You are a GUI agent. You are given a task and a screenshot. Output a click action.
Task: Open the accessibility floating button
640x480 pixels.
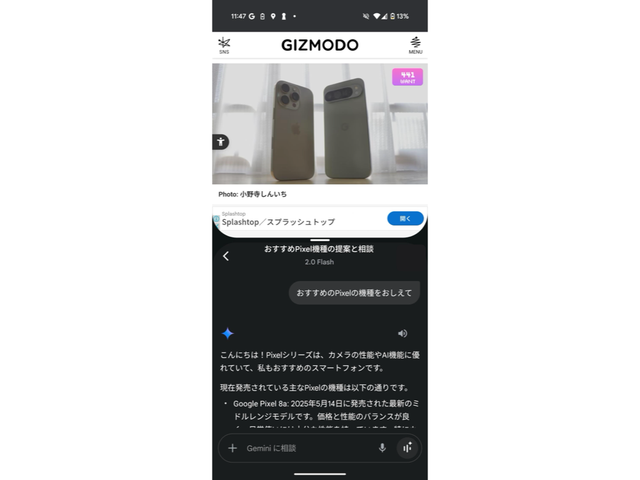click(x=221, y=142)
